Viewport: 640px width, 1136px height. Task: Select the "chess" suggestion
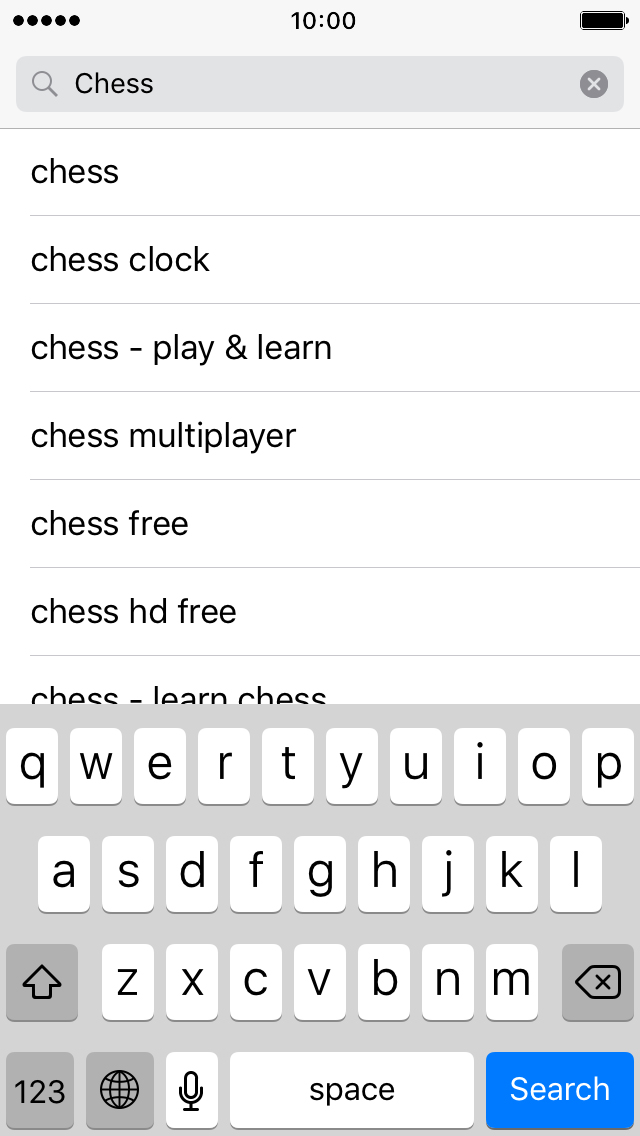pyautogui.click(x=320, y=172)
